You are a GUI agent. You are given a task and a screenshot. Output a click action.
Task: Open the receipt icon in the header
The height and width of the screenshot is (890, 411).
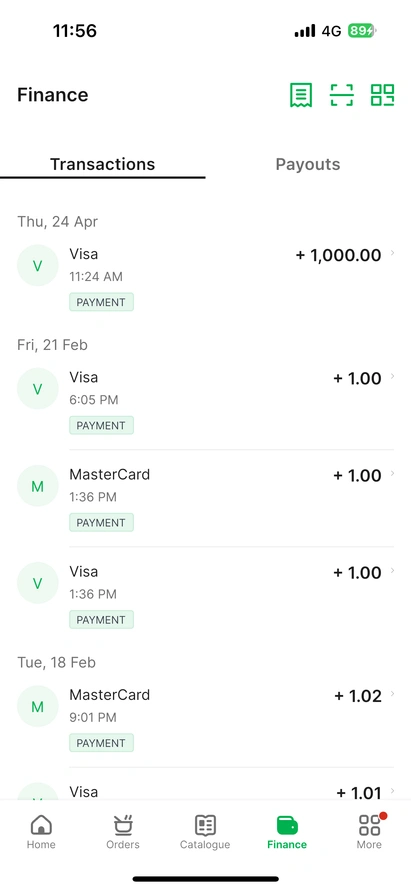(301, 95)
